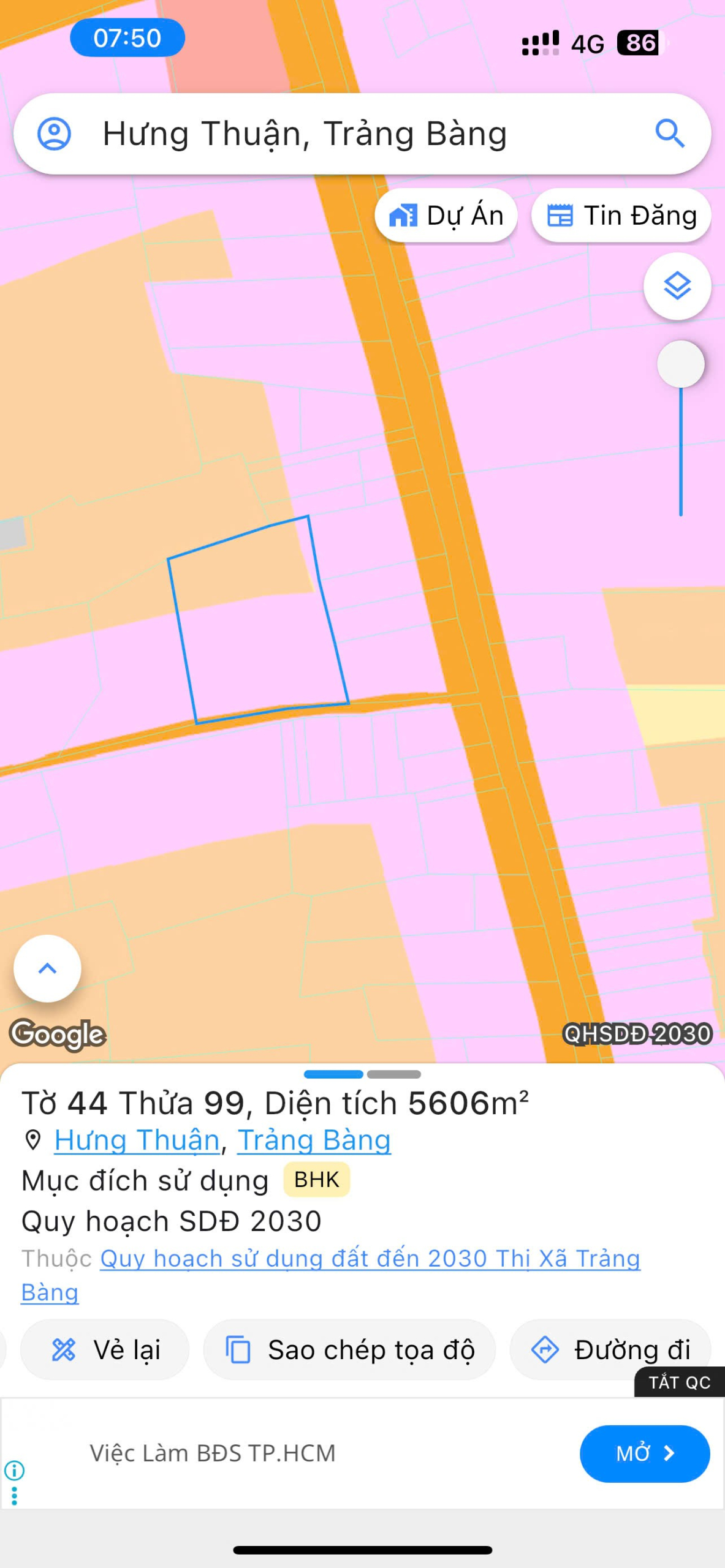Toggle the QHSDĐ 2030 overlay label
The height and width of the screenshot is (1568, 725).
pos(638,1033)
